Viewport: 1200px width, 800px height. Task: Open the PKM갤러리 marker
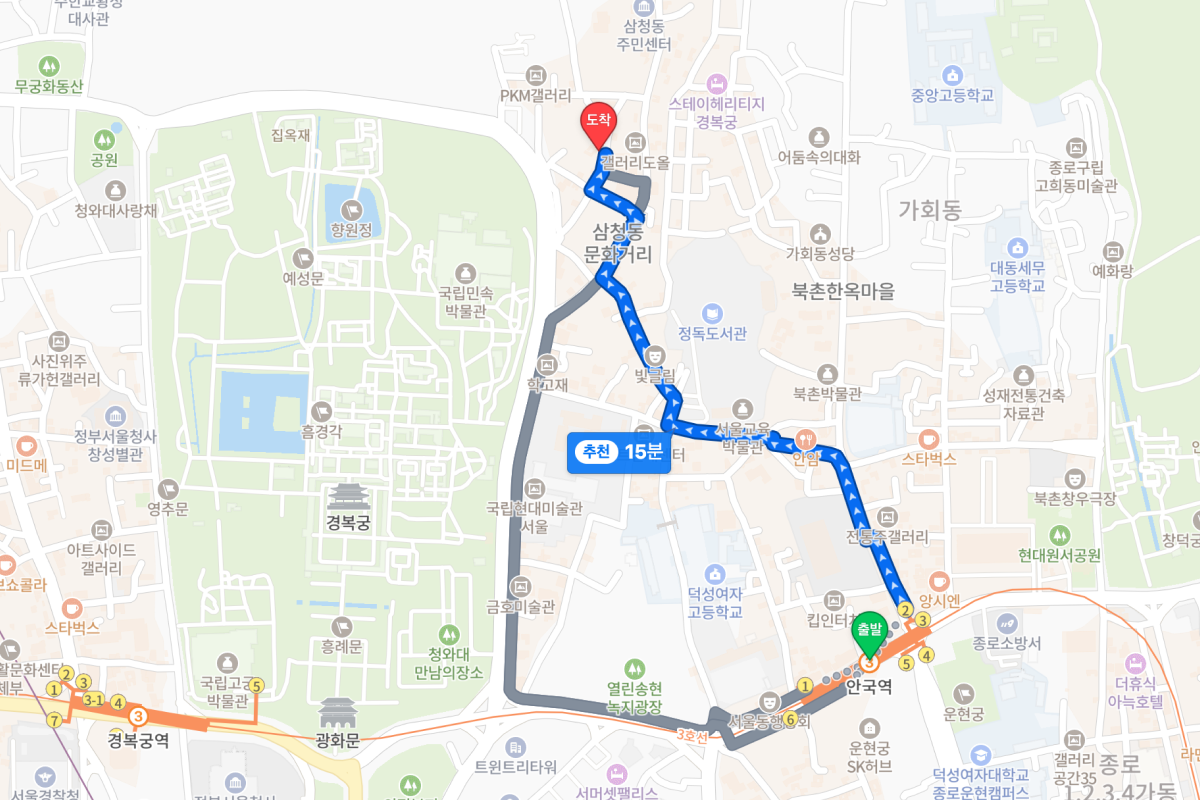(x=536, y=75)
